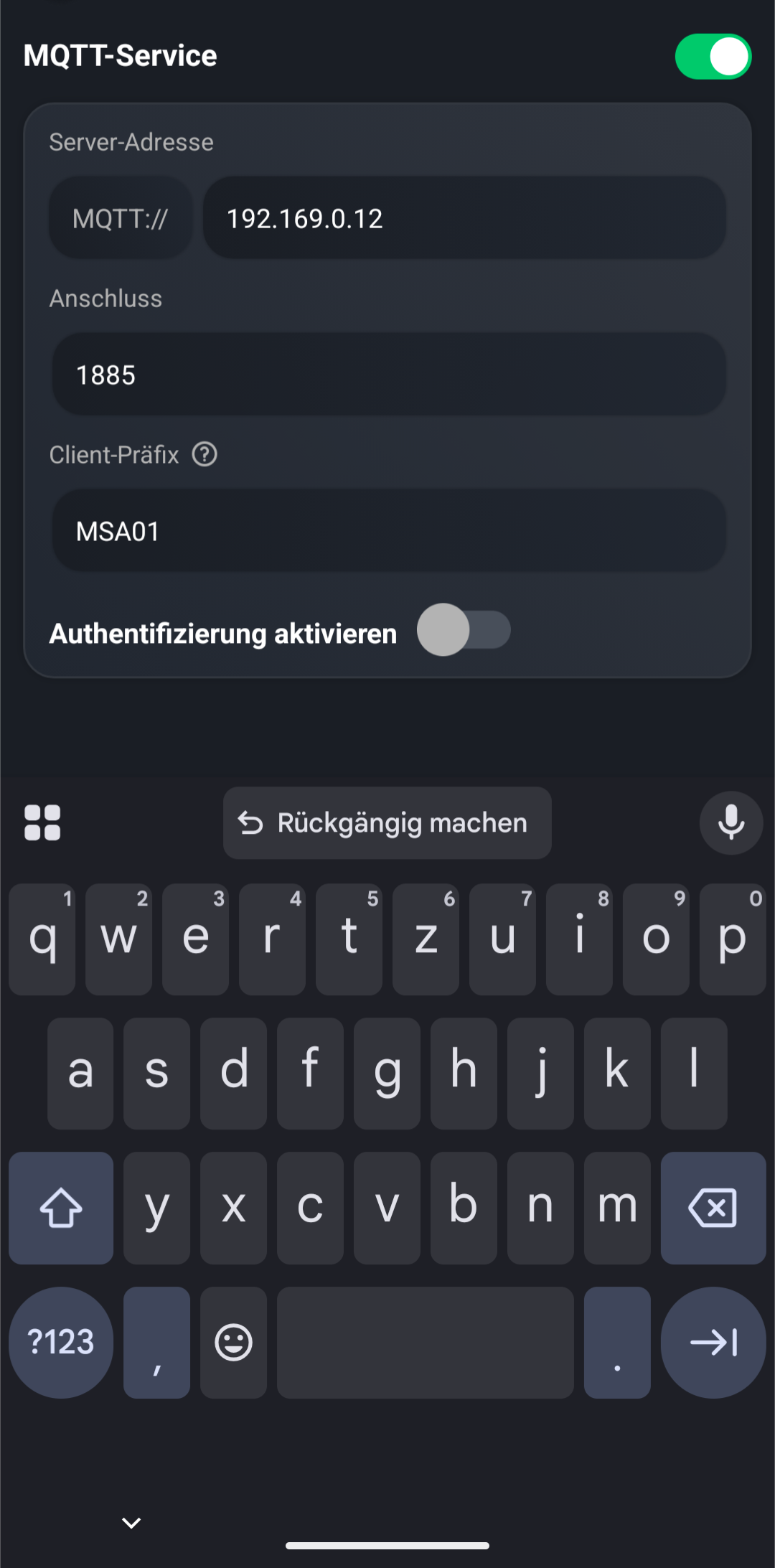Switch keyboard to ?123 symbols
This screenshot has height=1568, width=775.
click(x=61, y=1342)
